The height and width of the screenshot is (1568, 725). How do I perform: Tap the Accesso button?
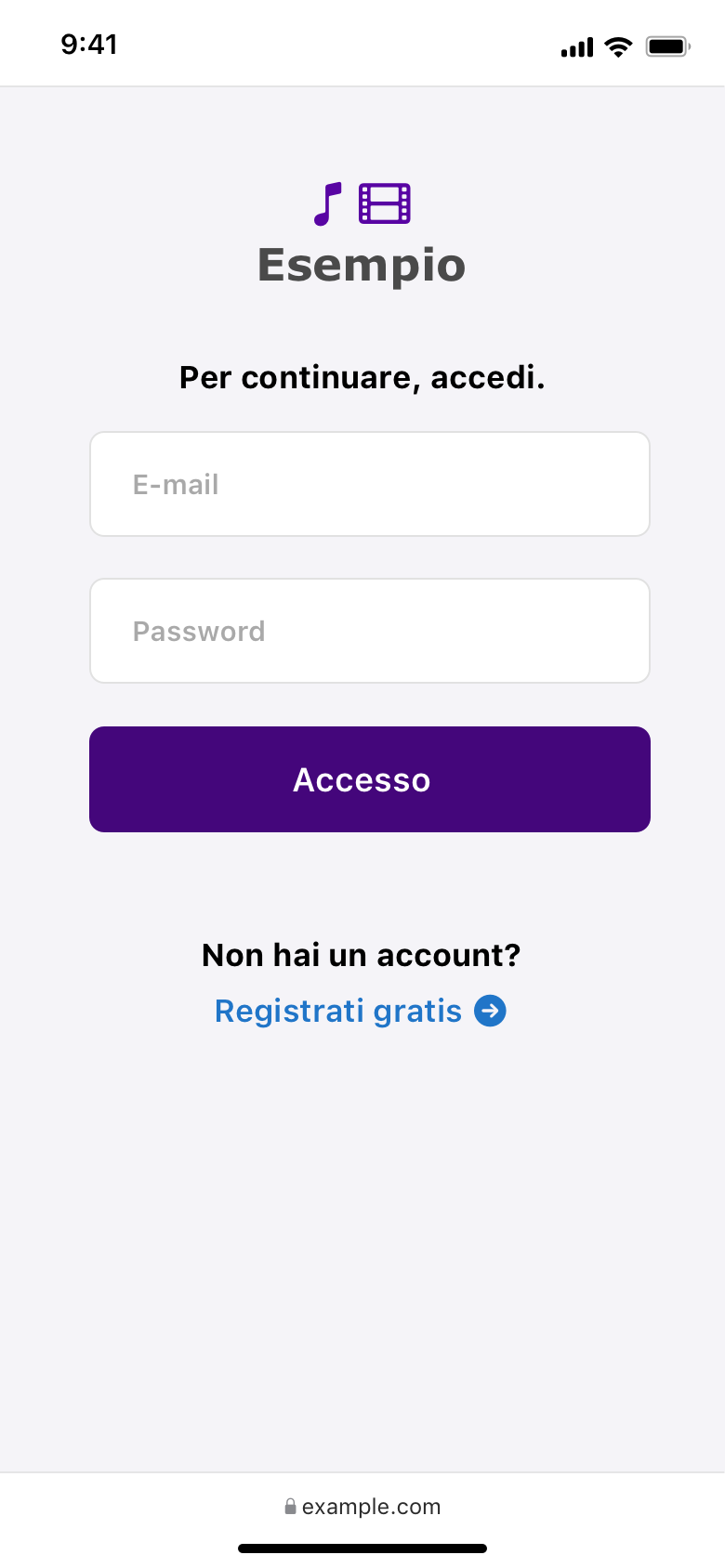coord(369,779)
